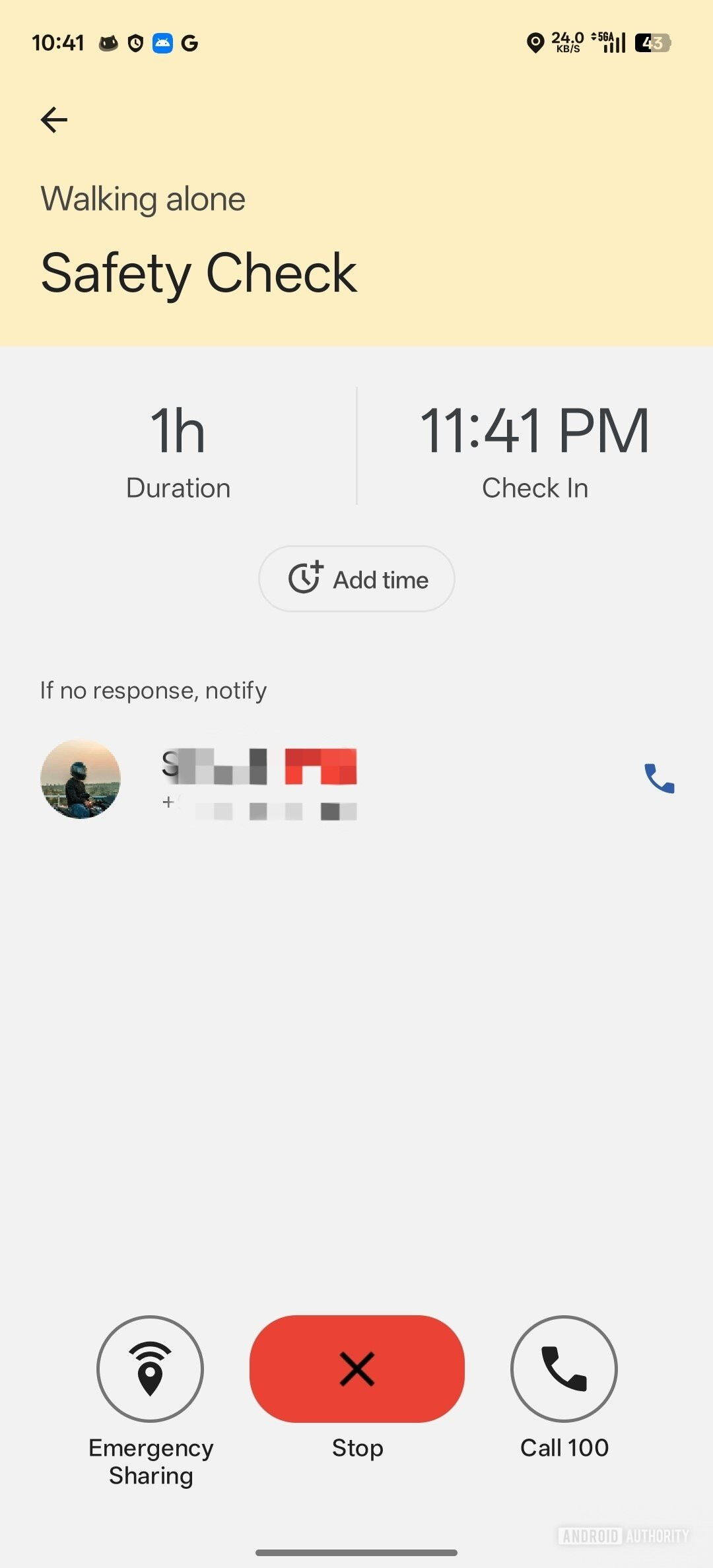This screenshot has height=1568, width=713.
Task: Stop the safety check
Action: pyautogui.click(x=356, y=1369)
